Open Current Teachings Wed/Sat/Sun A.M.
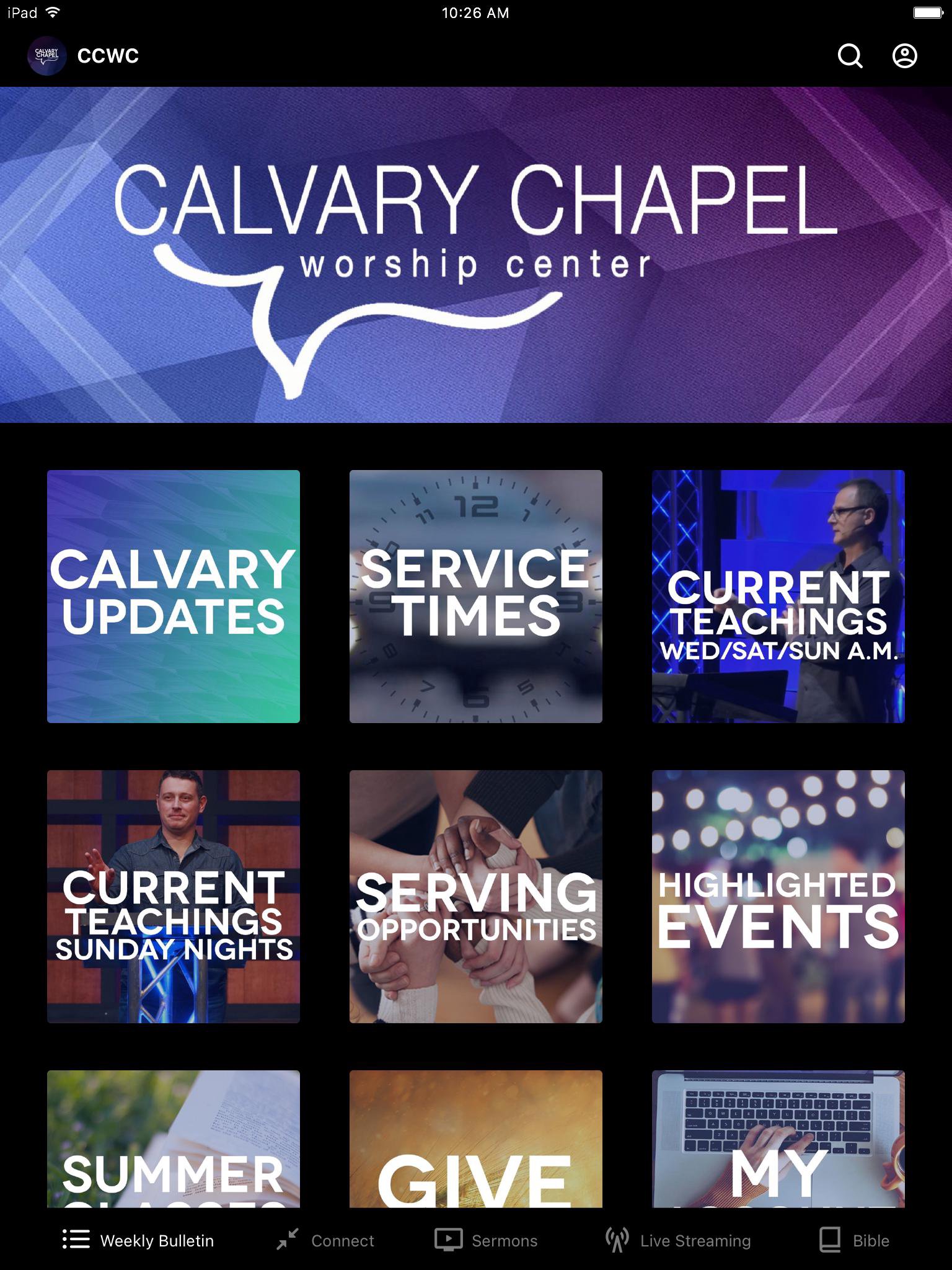This screenshot has height=1270, width=952. click(778, 596)
